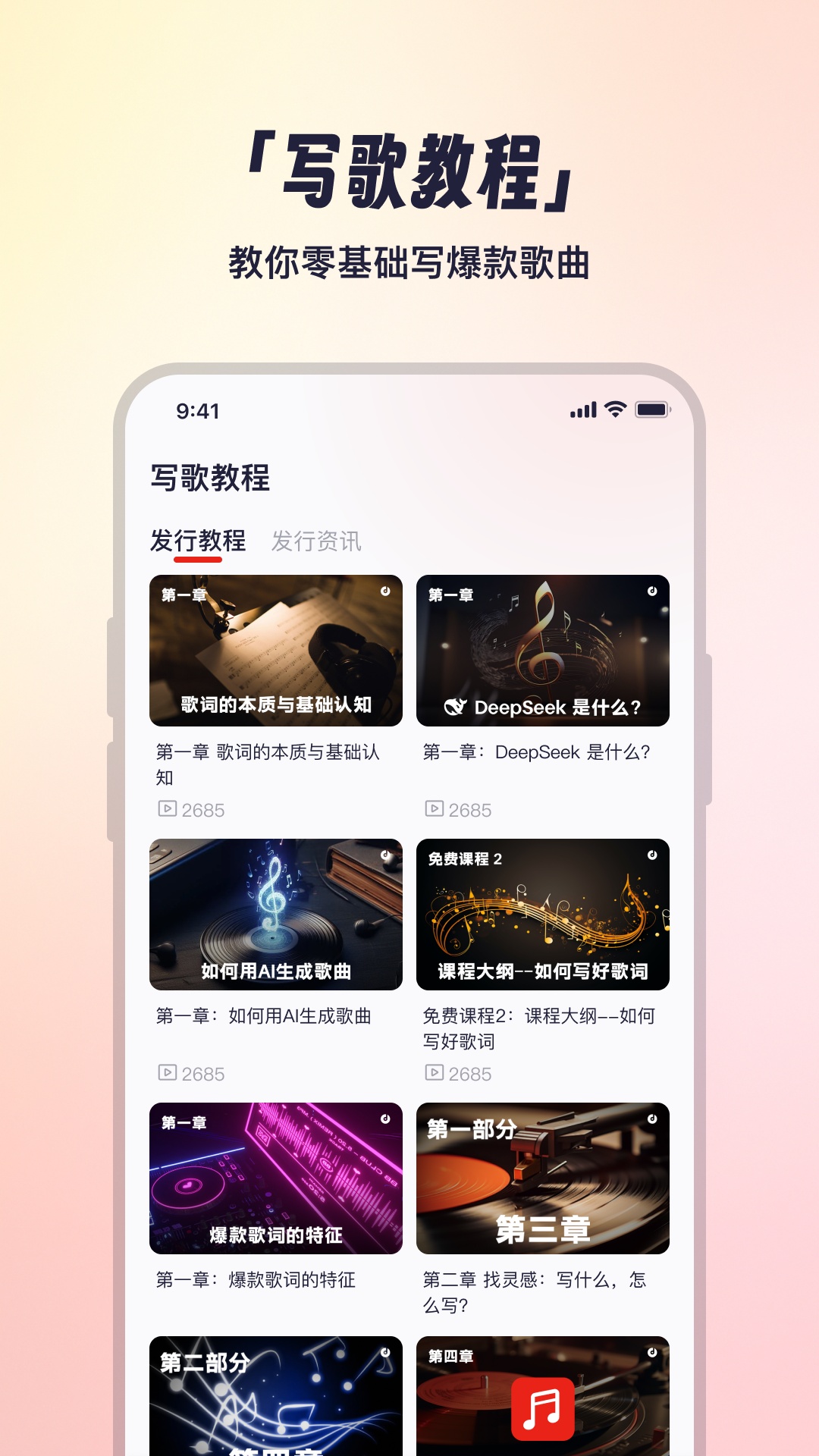The image size is (819, 1456).
Task: Open the 歌词的本质与基础认知 video thumbnail
Action: point(275,650)
